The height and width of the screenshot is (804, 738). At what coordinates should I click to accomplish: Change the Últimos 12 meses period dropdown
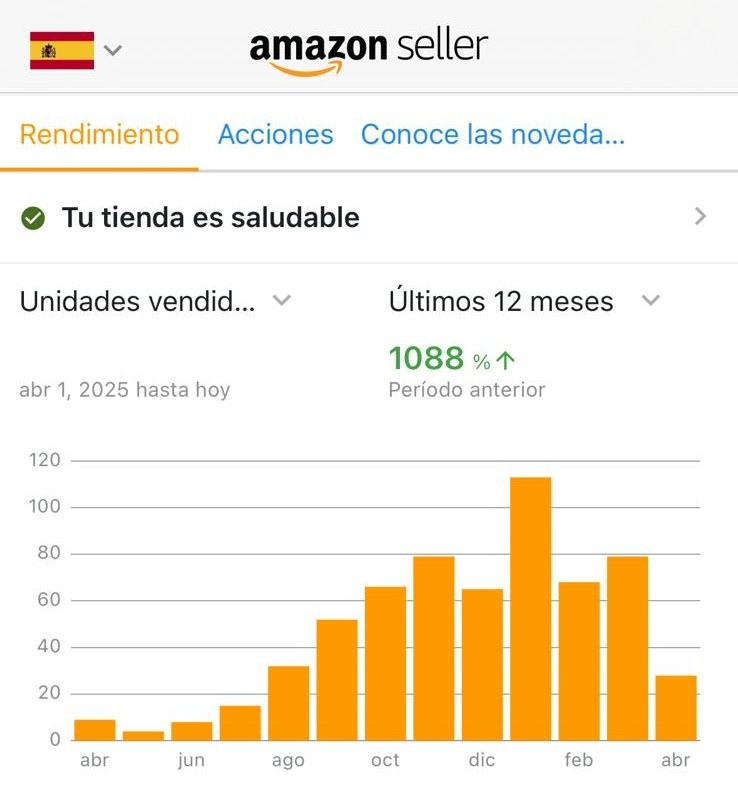click(524, 301)
